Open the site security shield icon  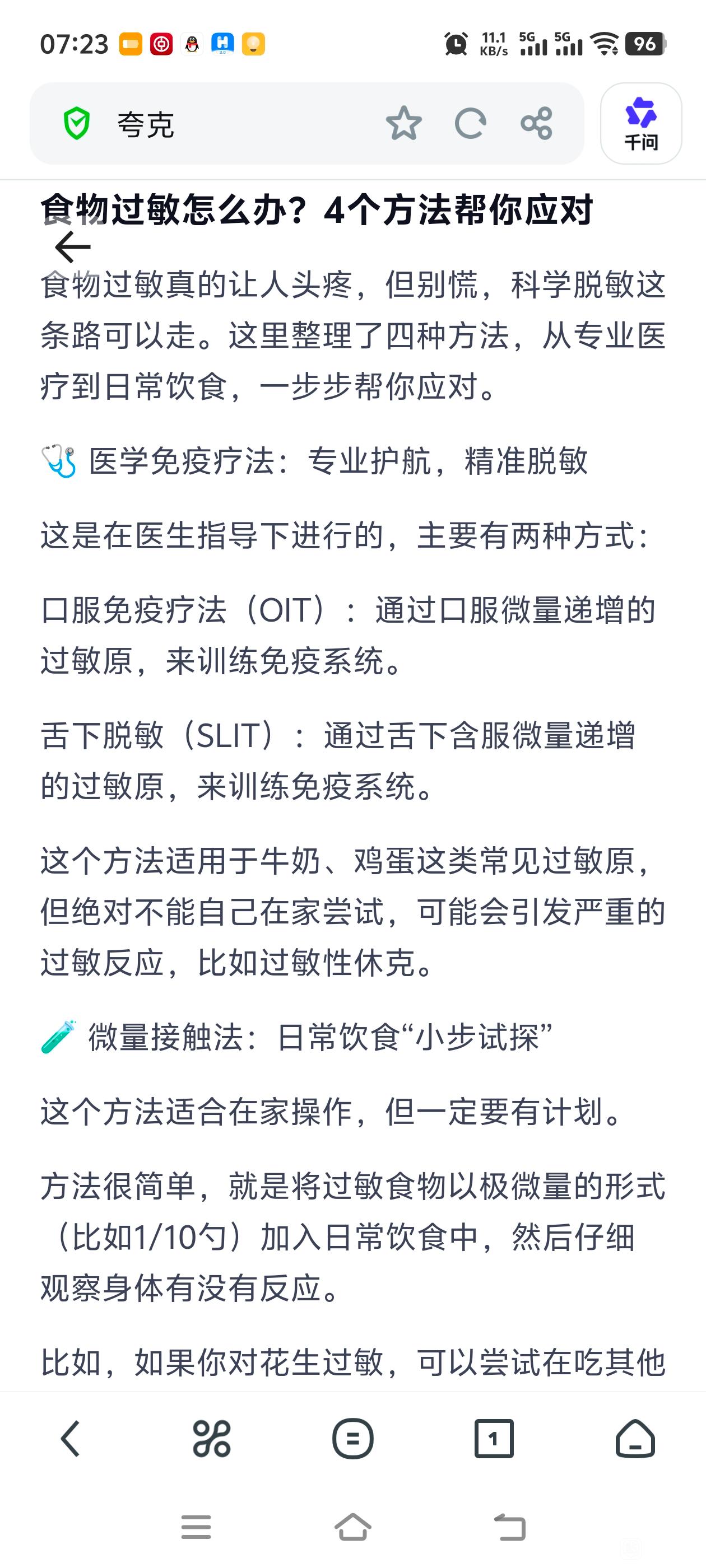pyautogui.click(x=77, y=124)
